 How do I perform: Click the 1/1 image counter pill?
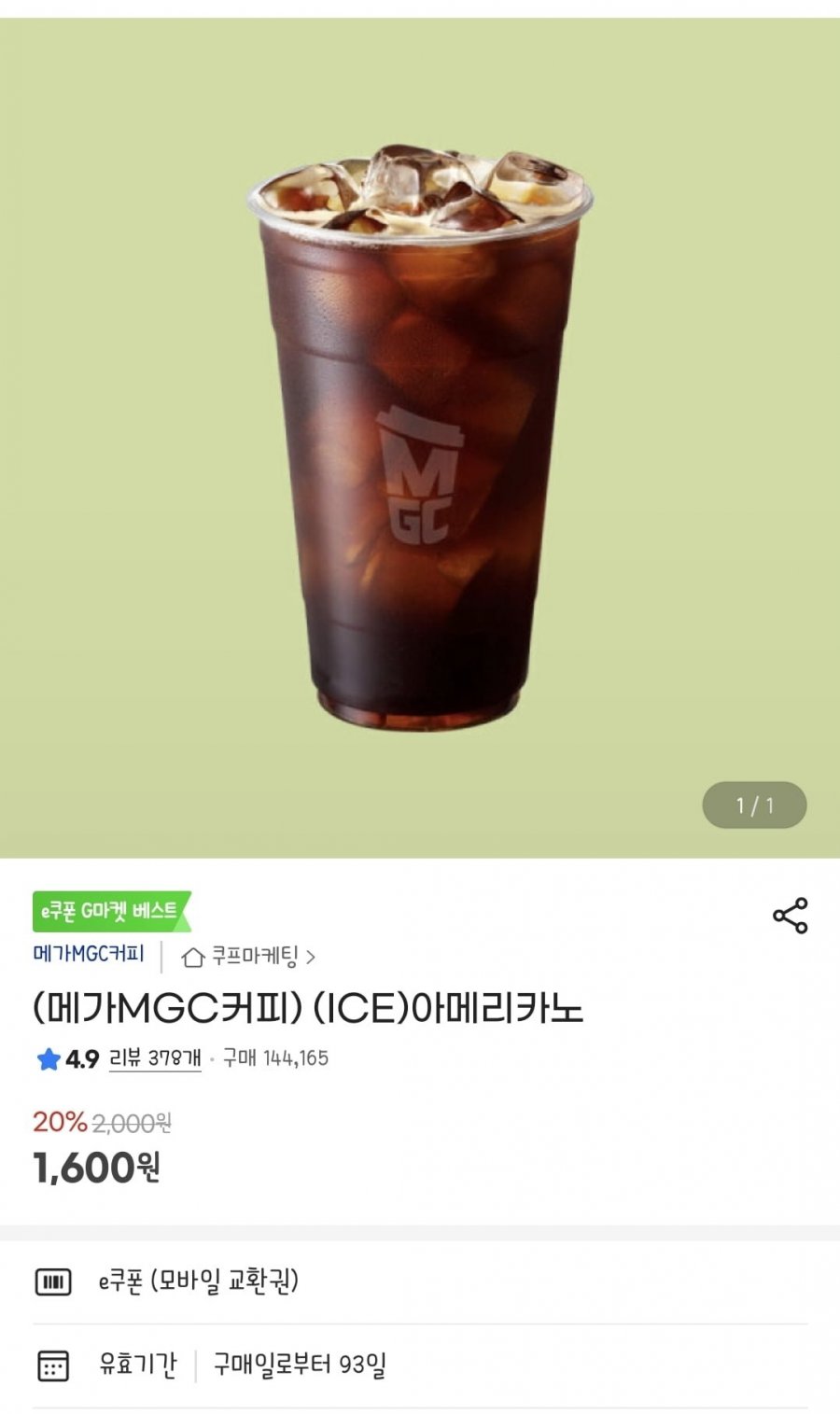pos(754,803)
